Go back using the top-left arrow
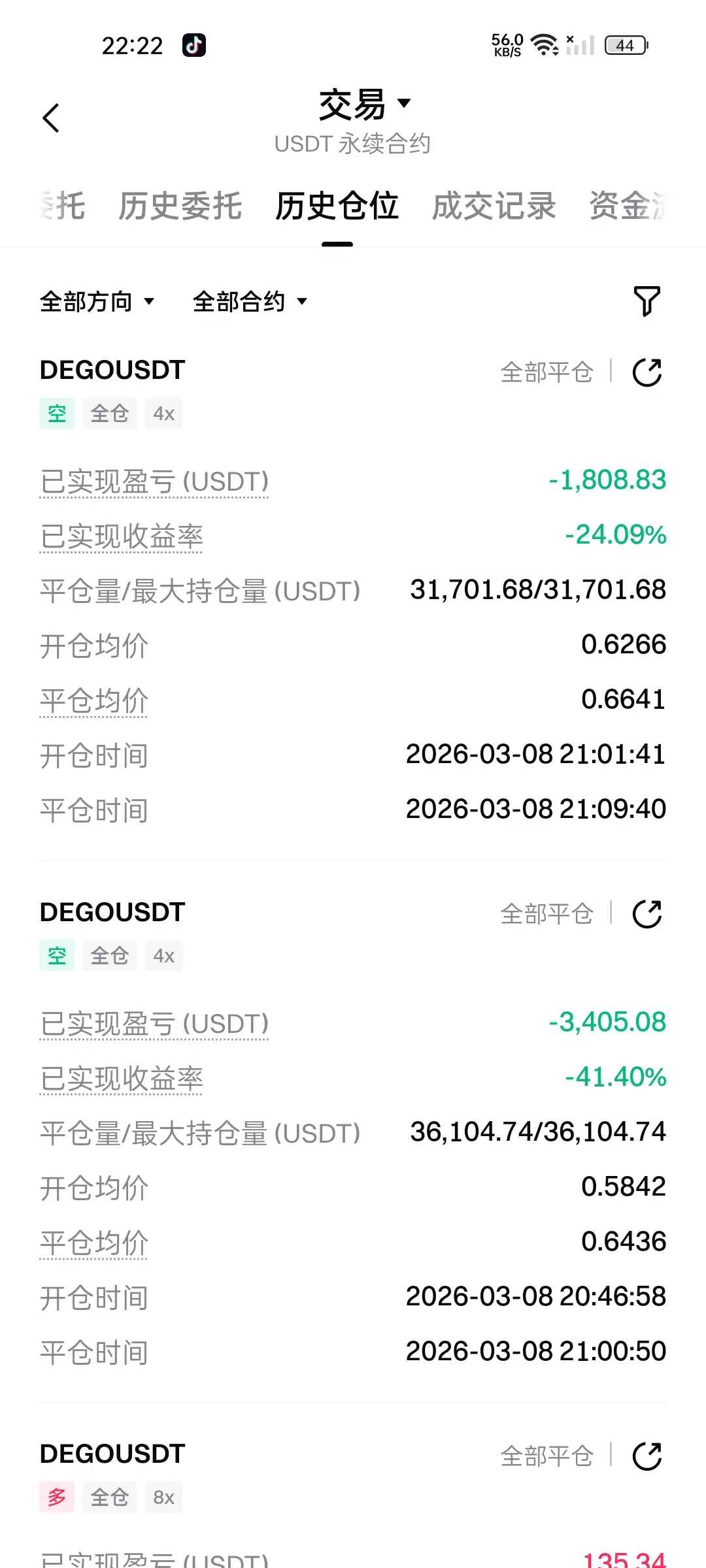706x1568 pixels. coord(51,118)
